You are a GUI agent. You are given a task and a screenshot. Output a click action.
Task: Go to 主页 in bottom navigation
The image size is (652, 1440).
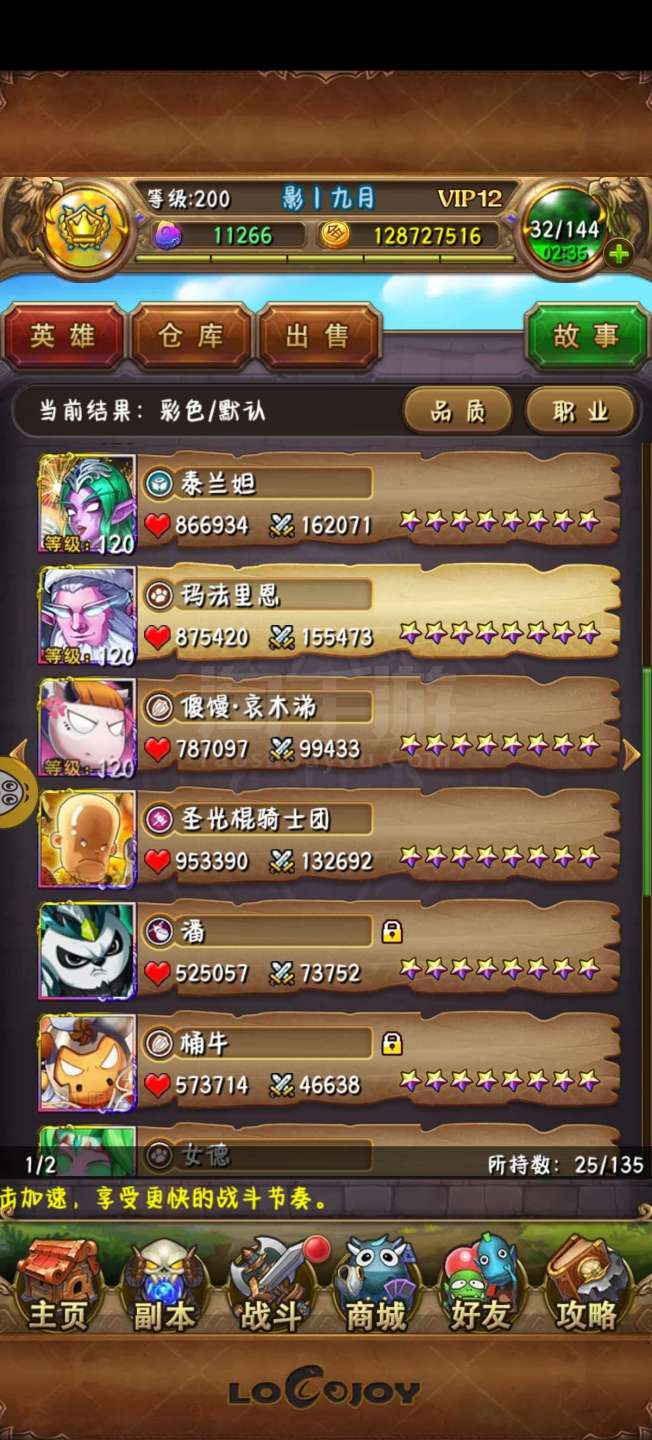(58, 1286)
